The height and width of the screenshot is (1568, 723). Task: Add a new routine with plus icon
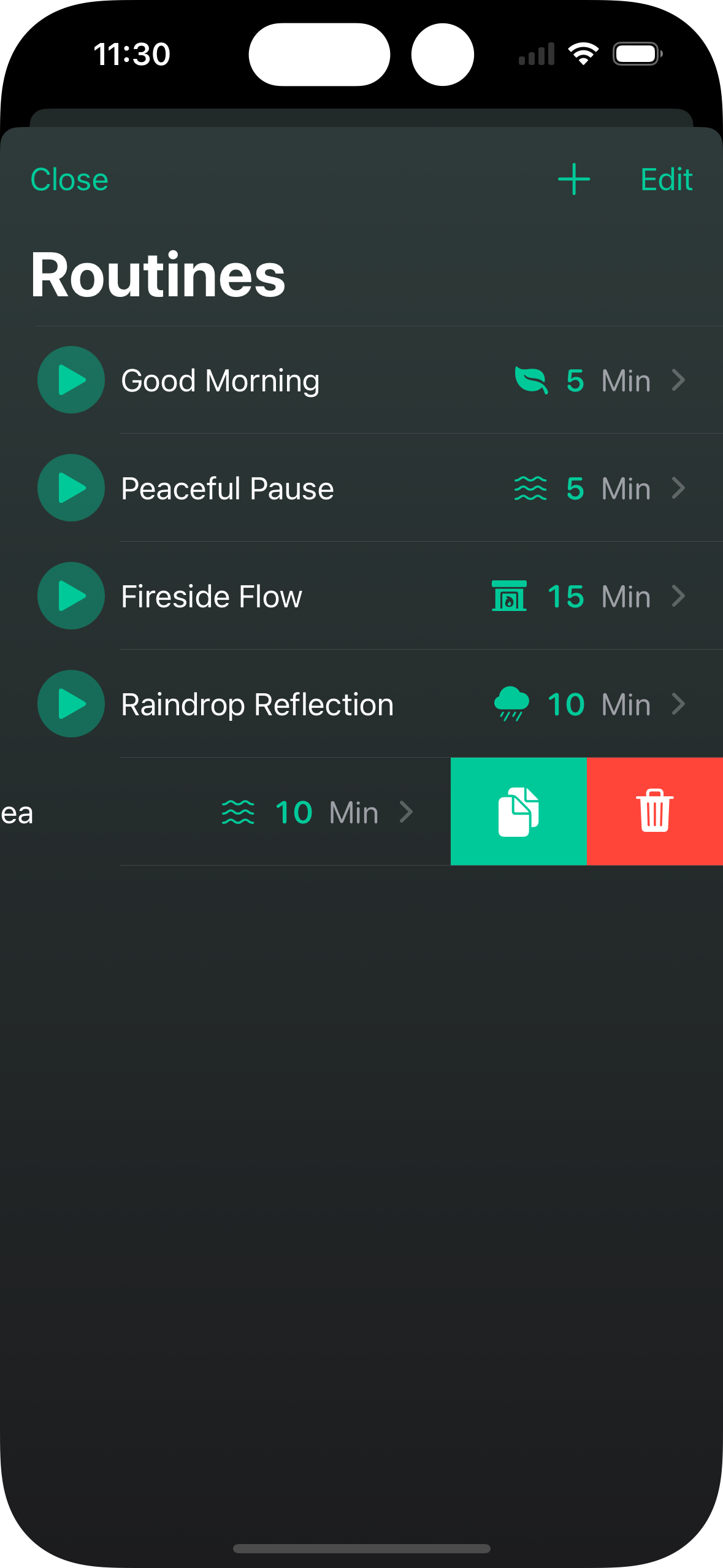tap(573, 179)
